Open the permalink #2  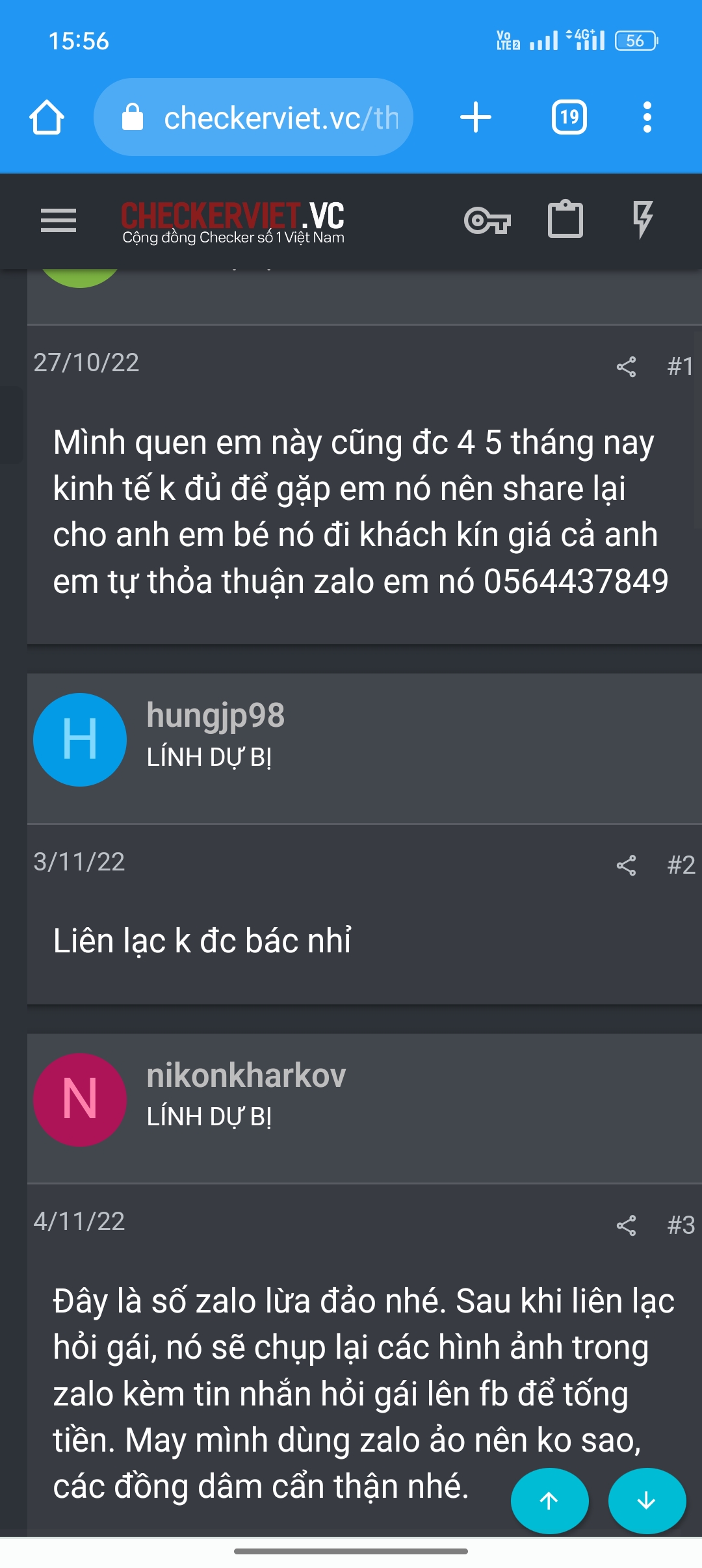681,865
